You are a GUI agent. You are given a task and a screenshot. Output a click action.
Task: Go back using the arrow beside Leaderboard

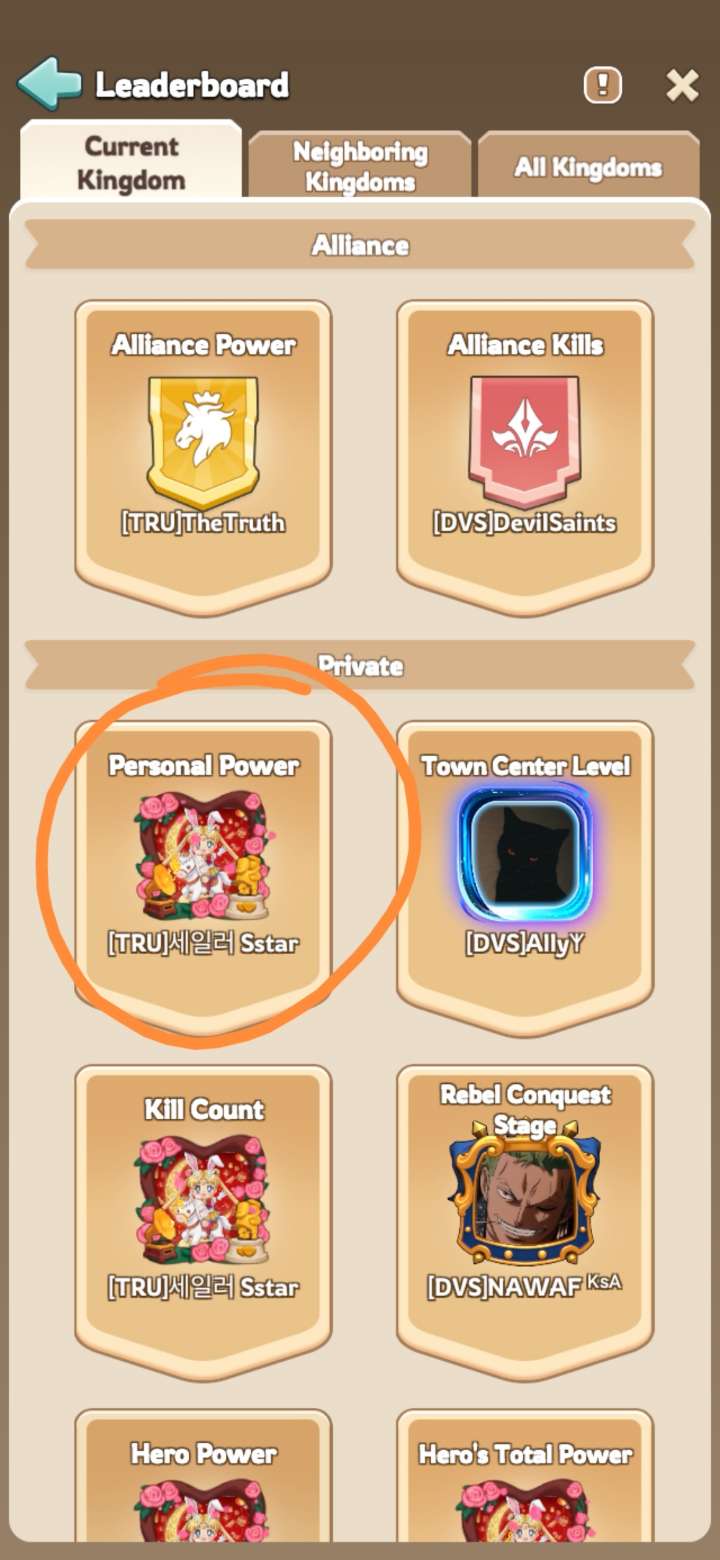[49, 84]
